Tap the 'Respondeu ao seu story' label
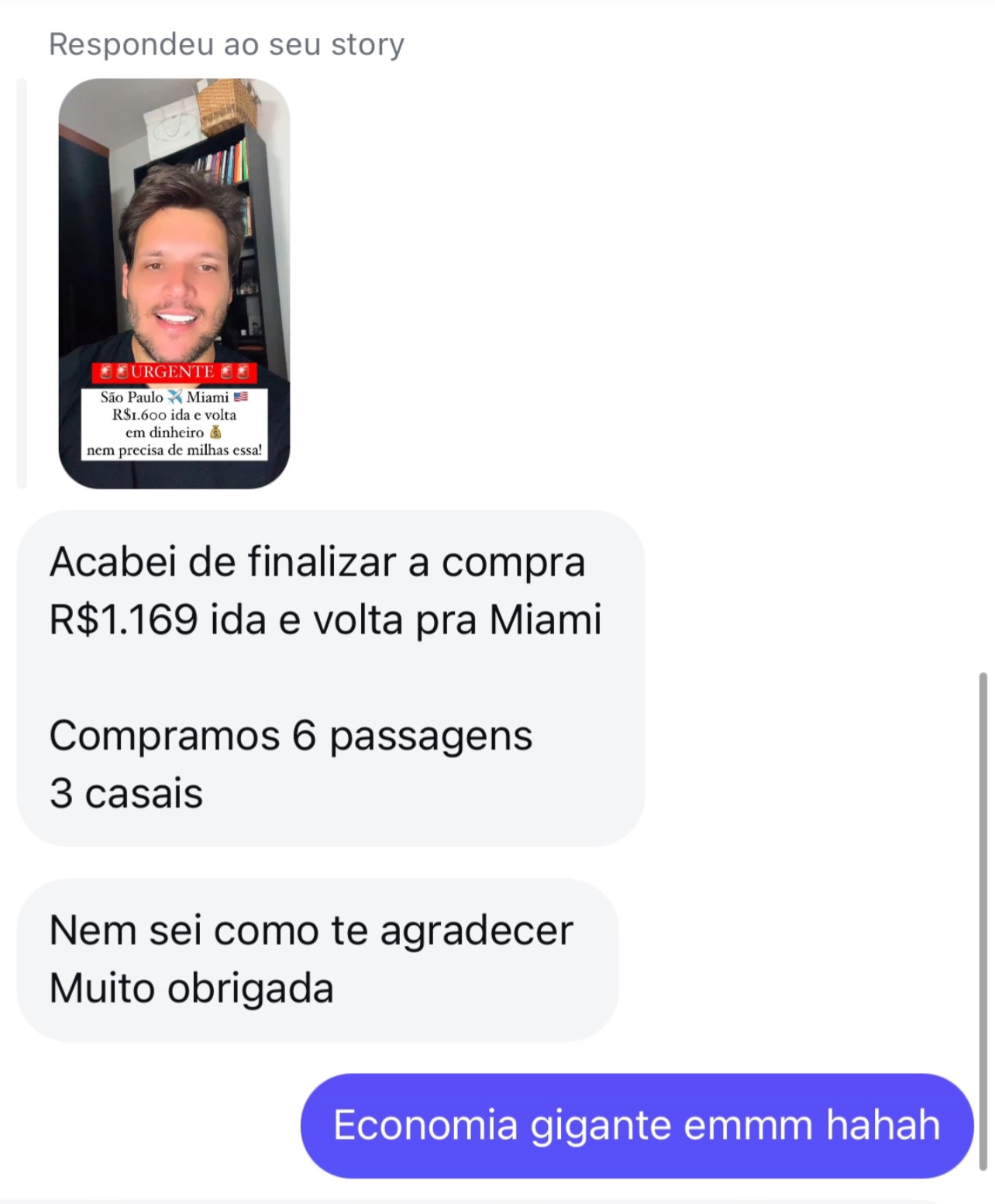 click(x=227, y=44)
